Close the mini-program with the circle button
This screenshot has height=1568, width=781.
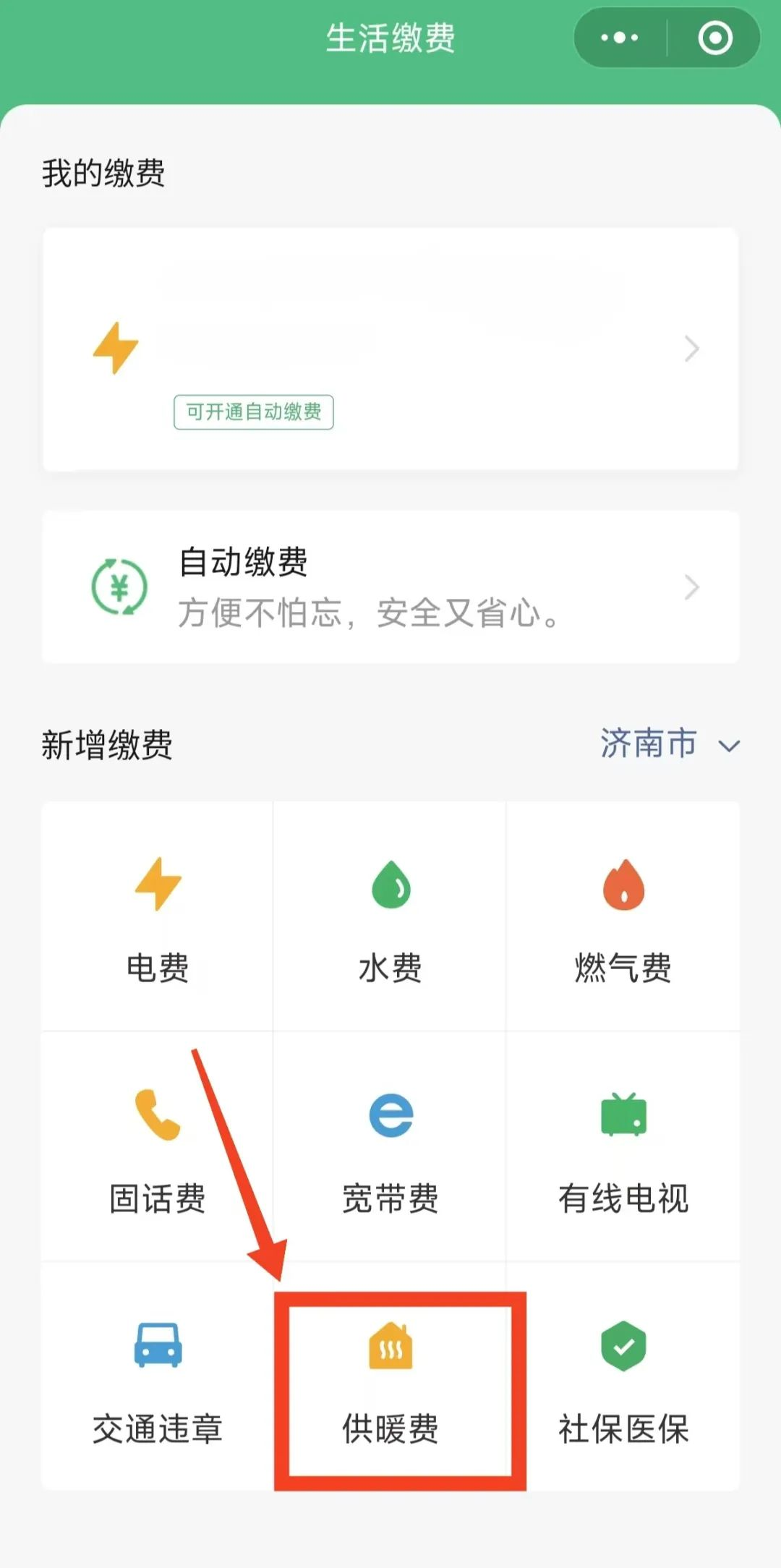click(714, 38)
